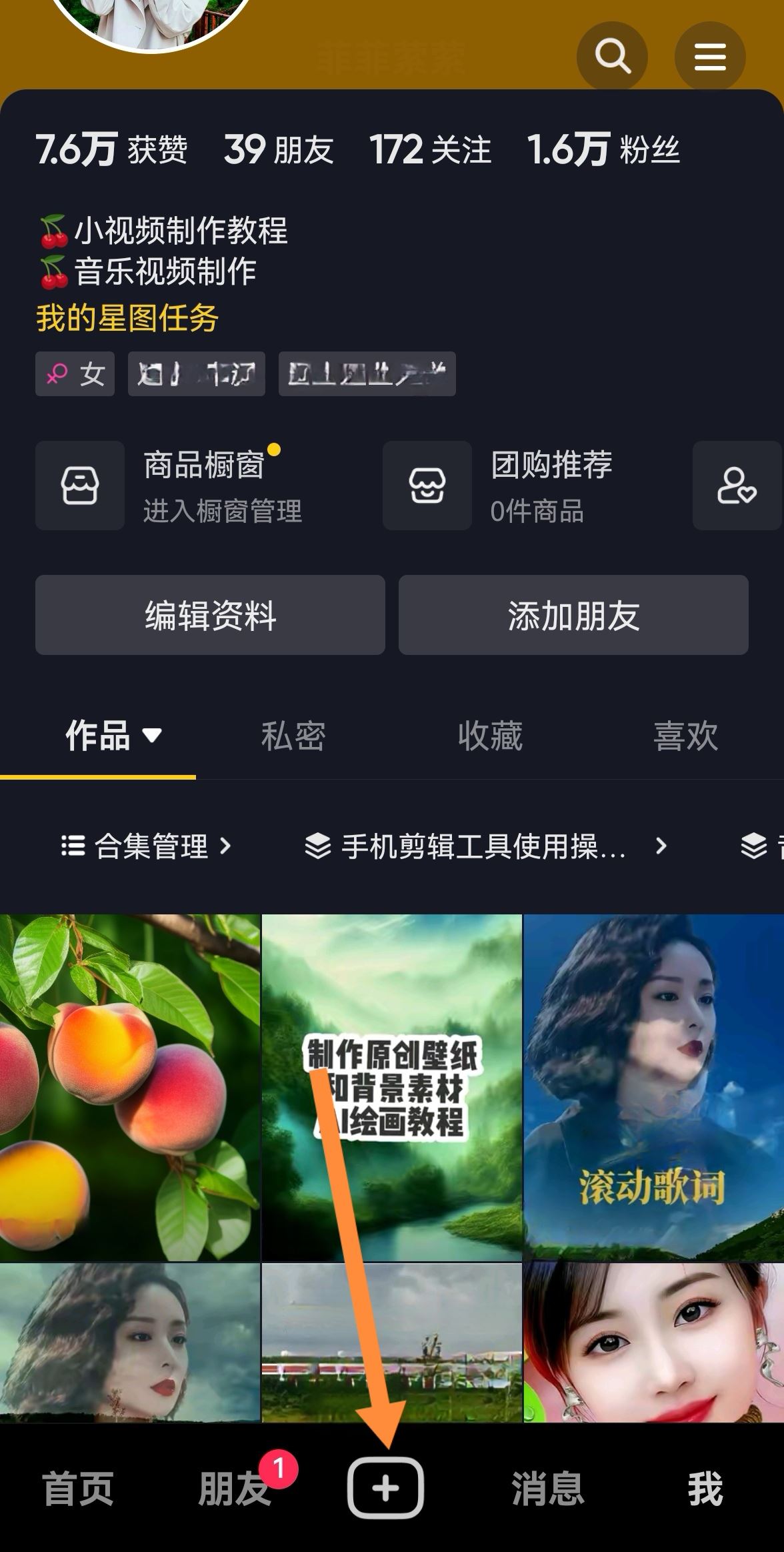Screen dimensions: 784x1552
Task: Open the peaches video thumbnail
Action: pyautogui.click(x=131, y=1094)
